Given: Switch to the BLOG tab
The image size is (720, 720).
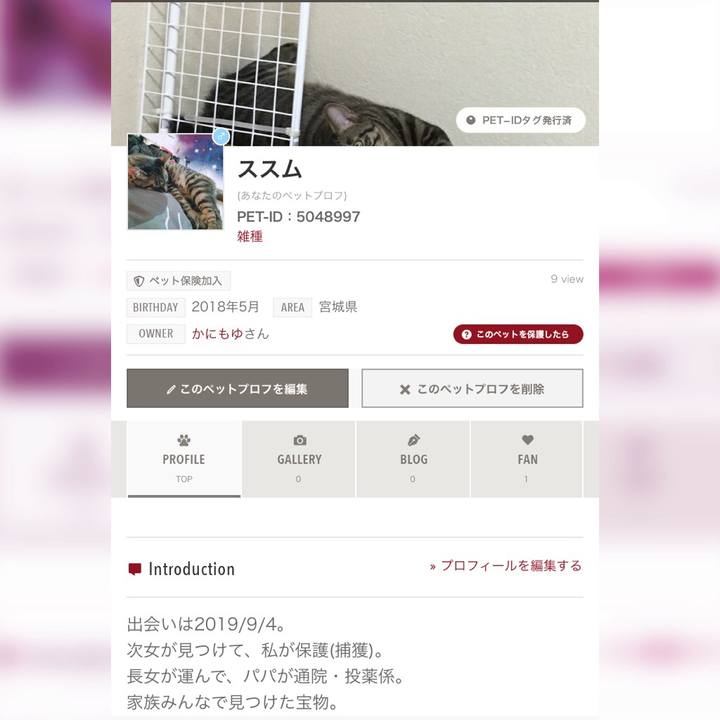Looking at the screenshot, I should 413,459.
